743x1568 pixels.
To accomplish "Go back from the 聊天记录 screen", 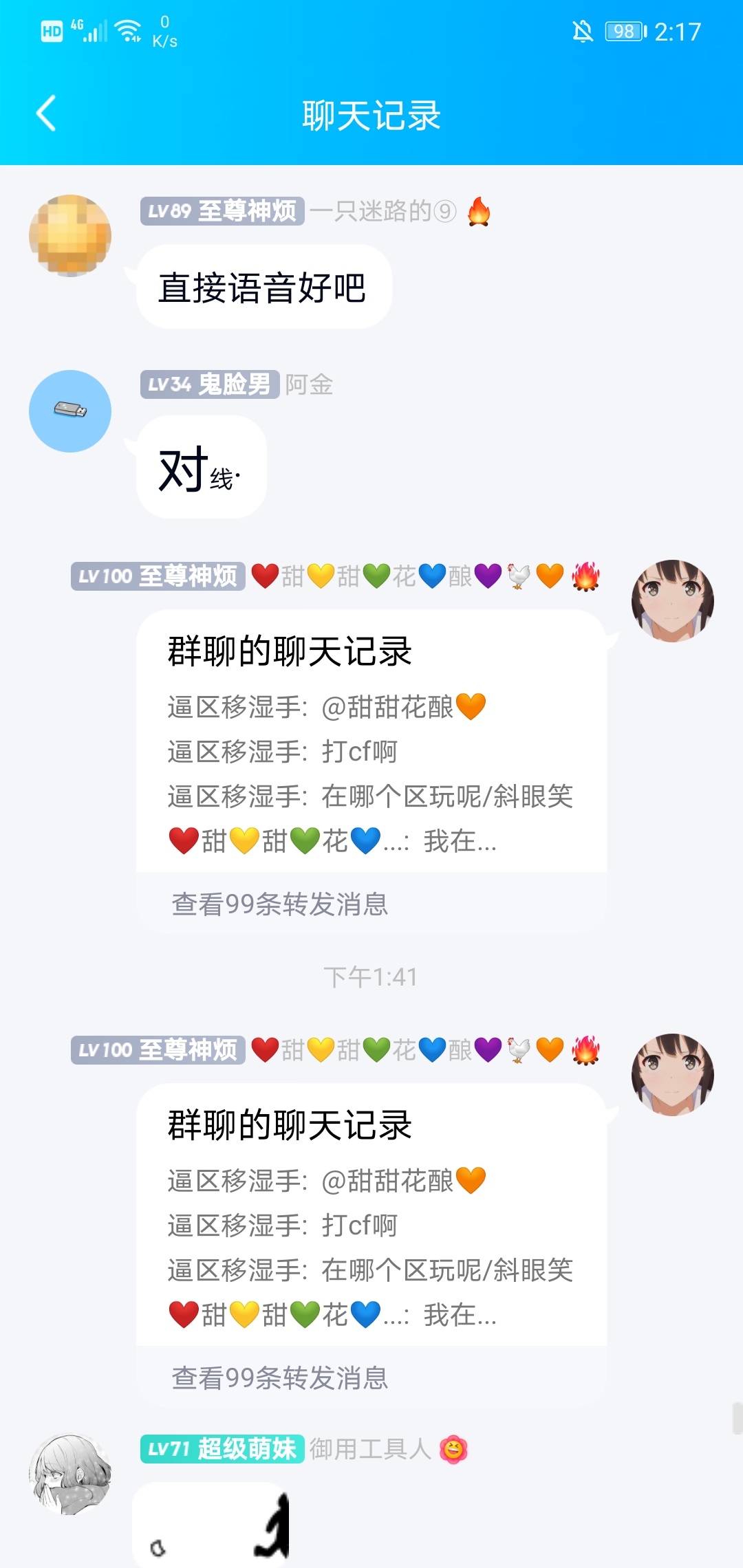I will 45,114.
